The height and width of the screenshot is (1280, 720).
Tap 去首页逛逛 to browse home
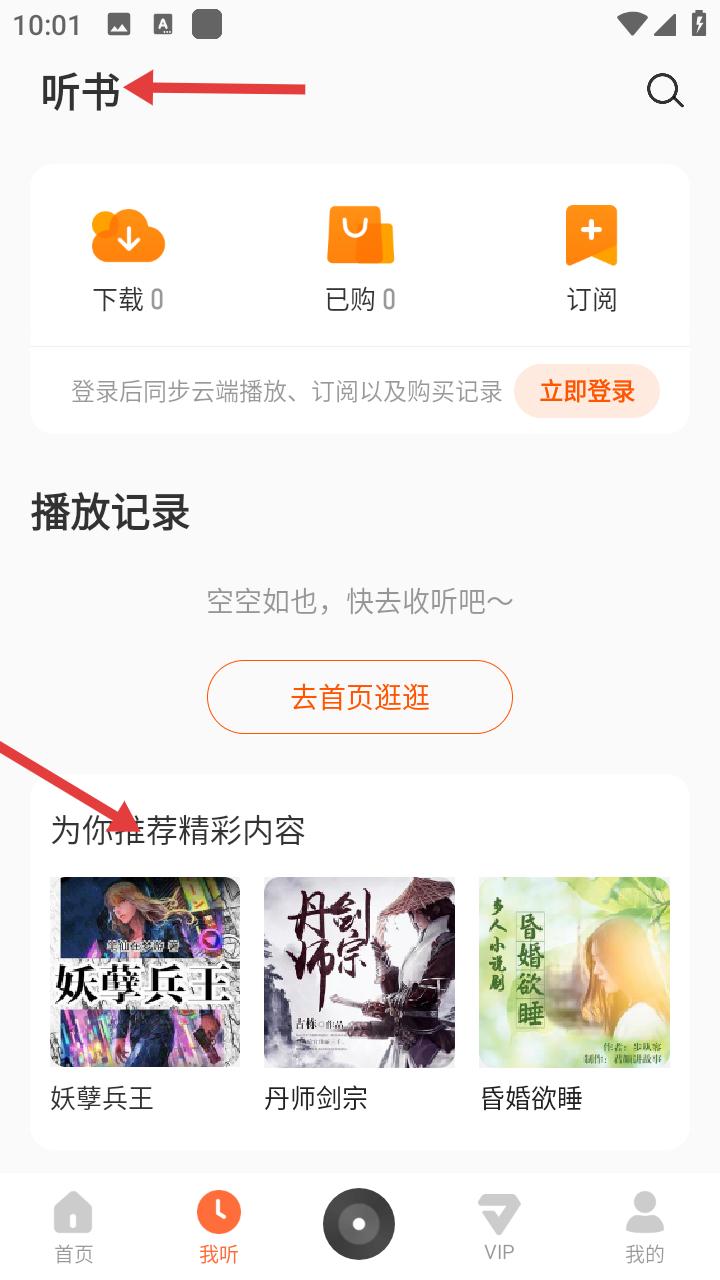[x=360, y=697]
